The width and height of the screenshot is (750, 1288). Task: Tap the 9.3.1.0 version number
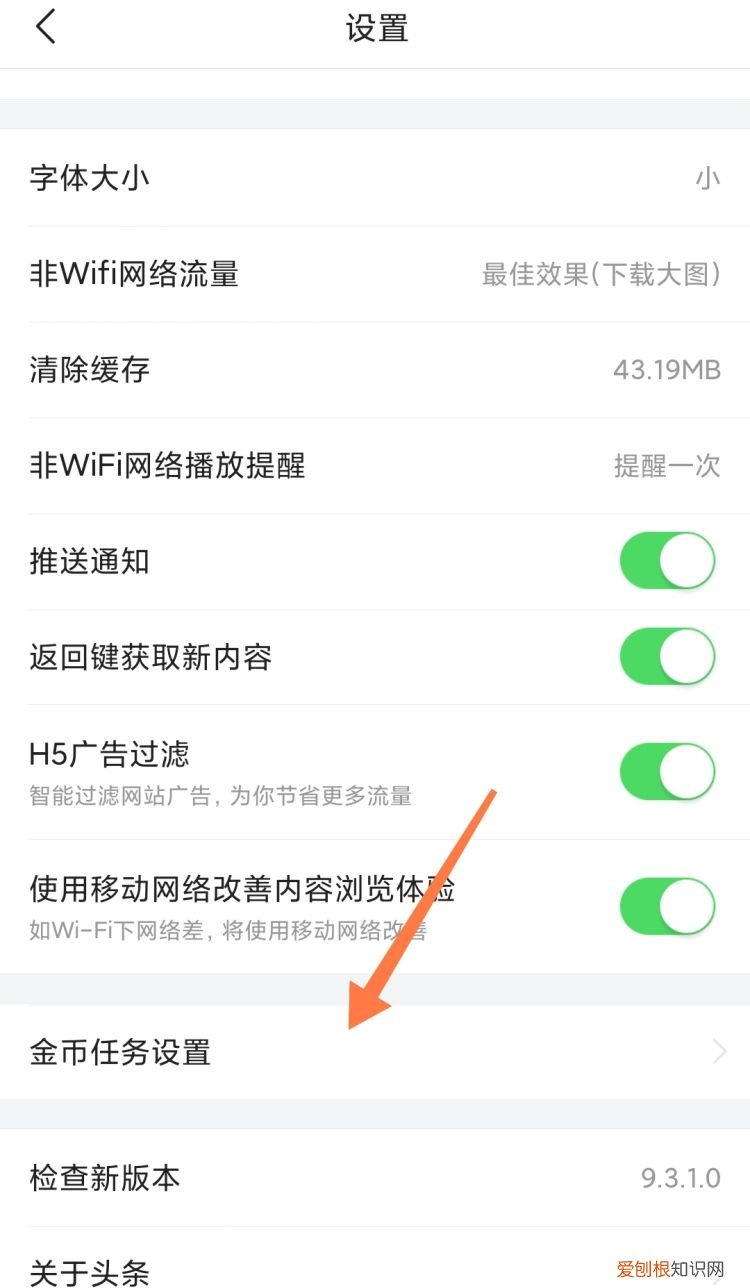(x=680, y=1178)
